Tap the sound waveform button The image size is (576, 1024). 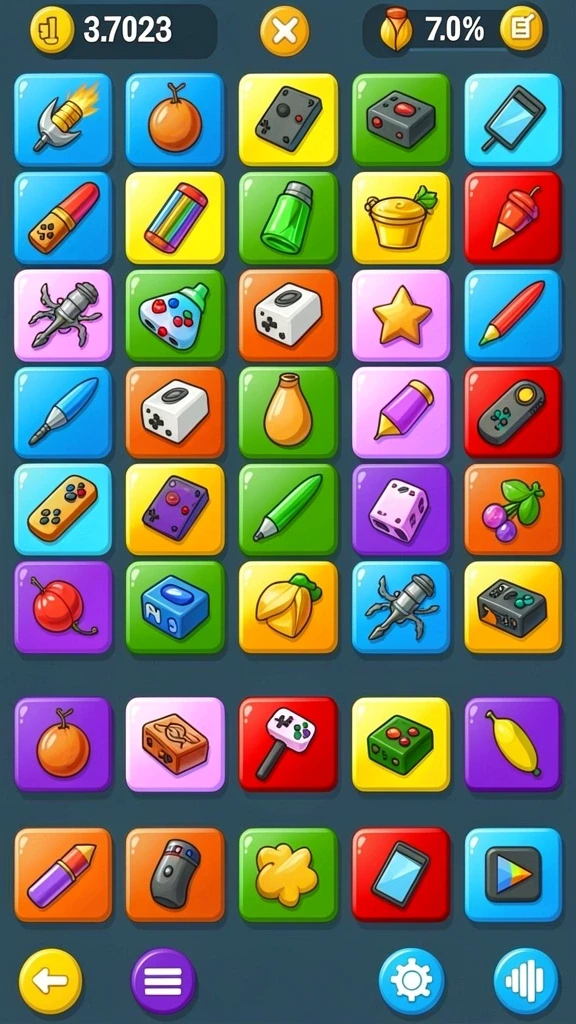pyautogui.click(x=526, y=981)
